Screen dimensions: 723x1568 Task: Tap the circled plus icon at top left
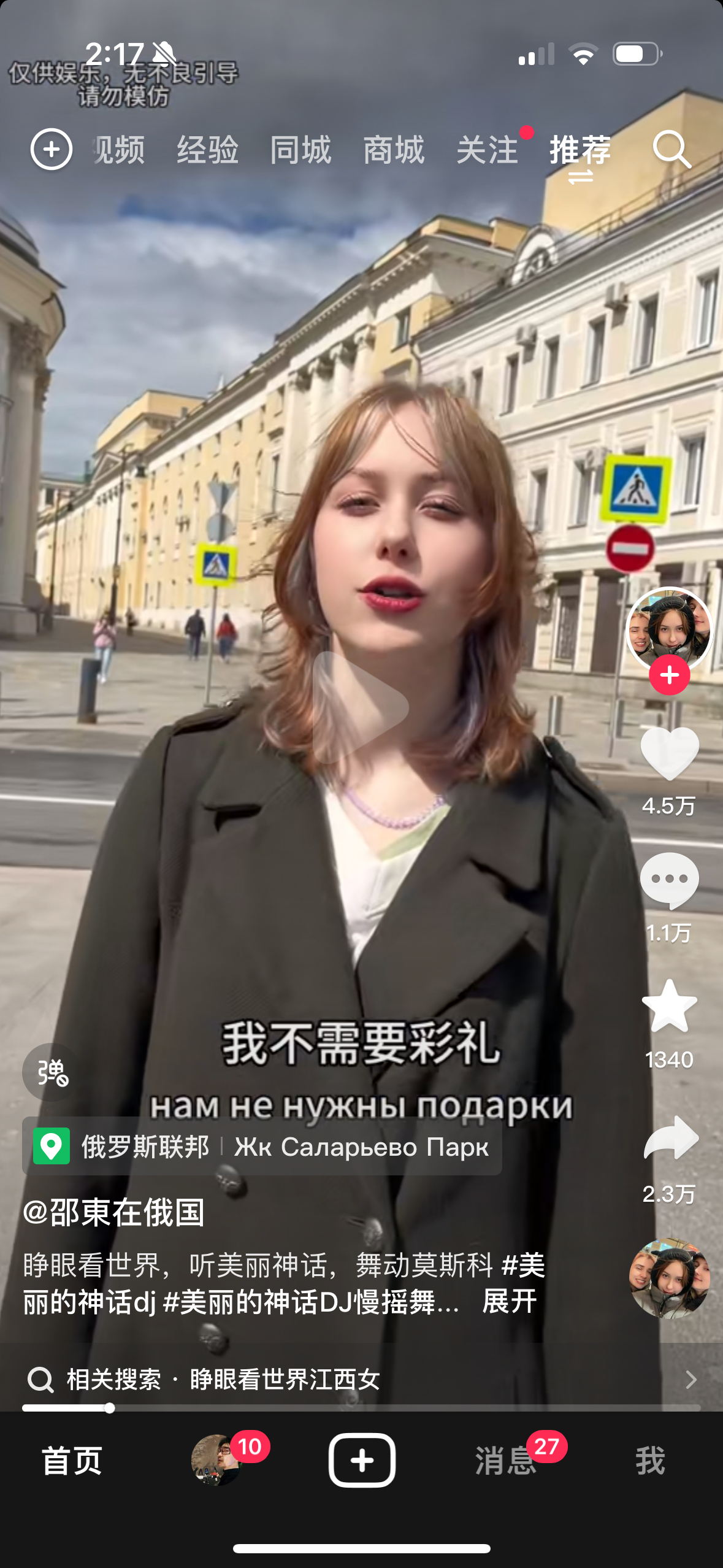coord(52,149)
